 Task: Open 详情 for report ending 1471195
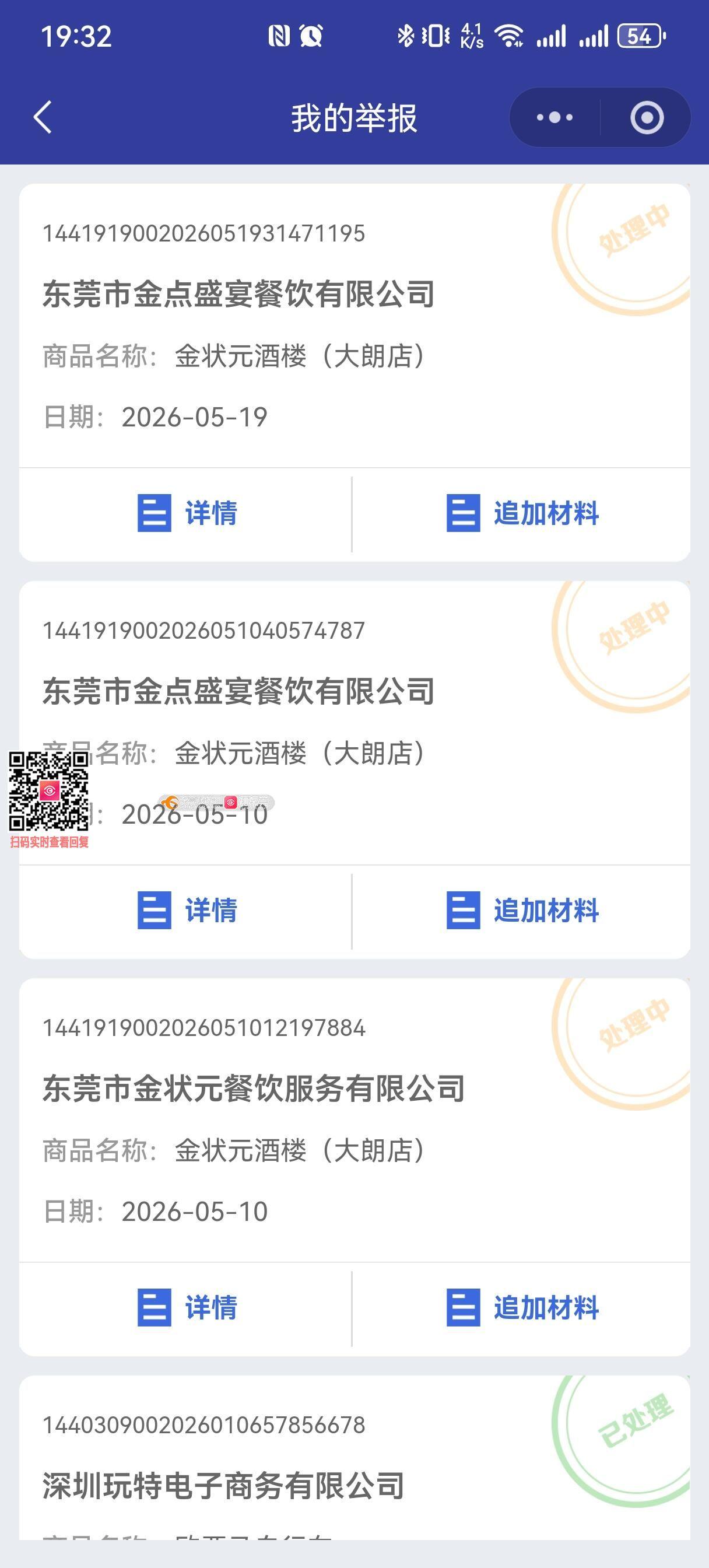tap(185, 514)
